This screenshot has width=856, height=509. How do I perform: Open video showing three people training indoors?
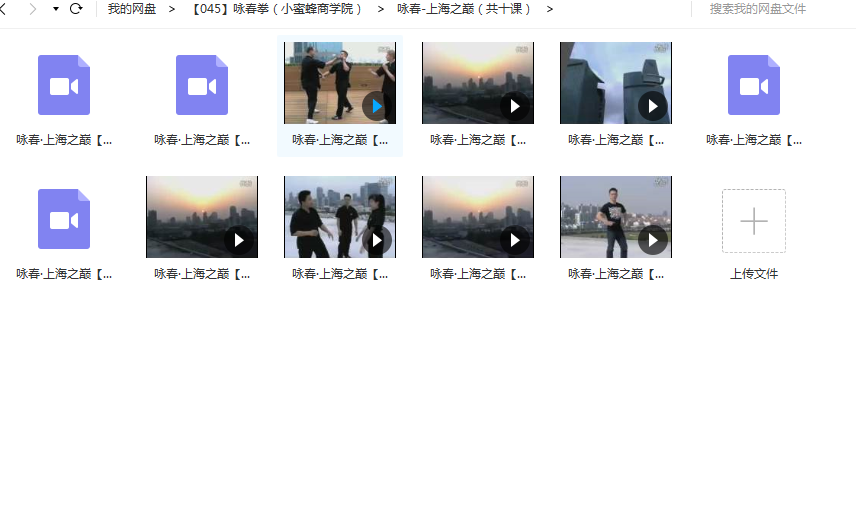(x=339, y=83)
